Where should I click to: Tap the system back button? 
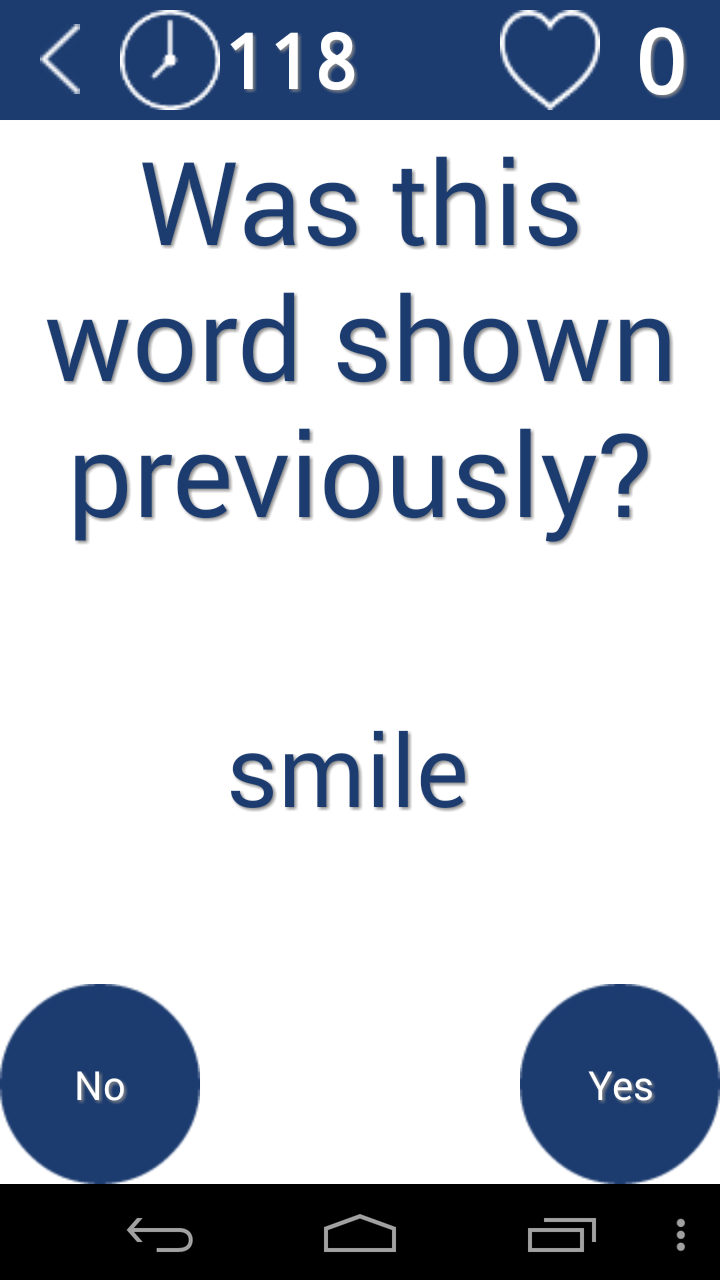point(160,1235)
